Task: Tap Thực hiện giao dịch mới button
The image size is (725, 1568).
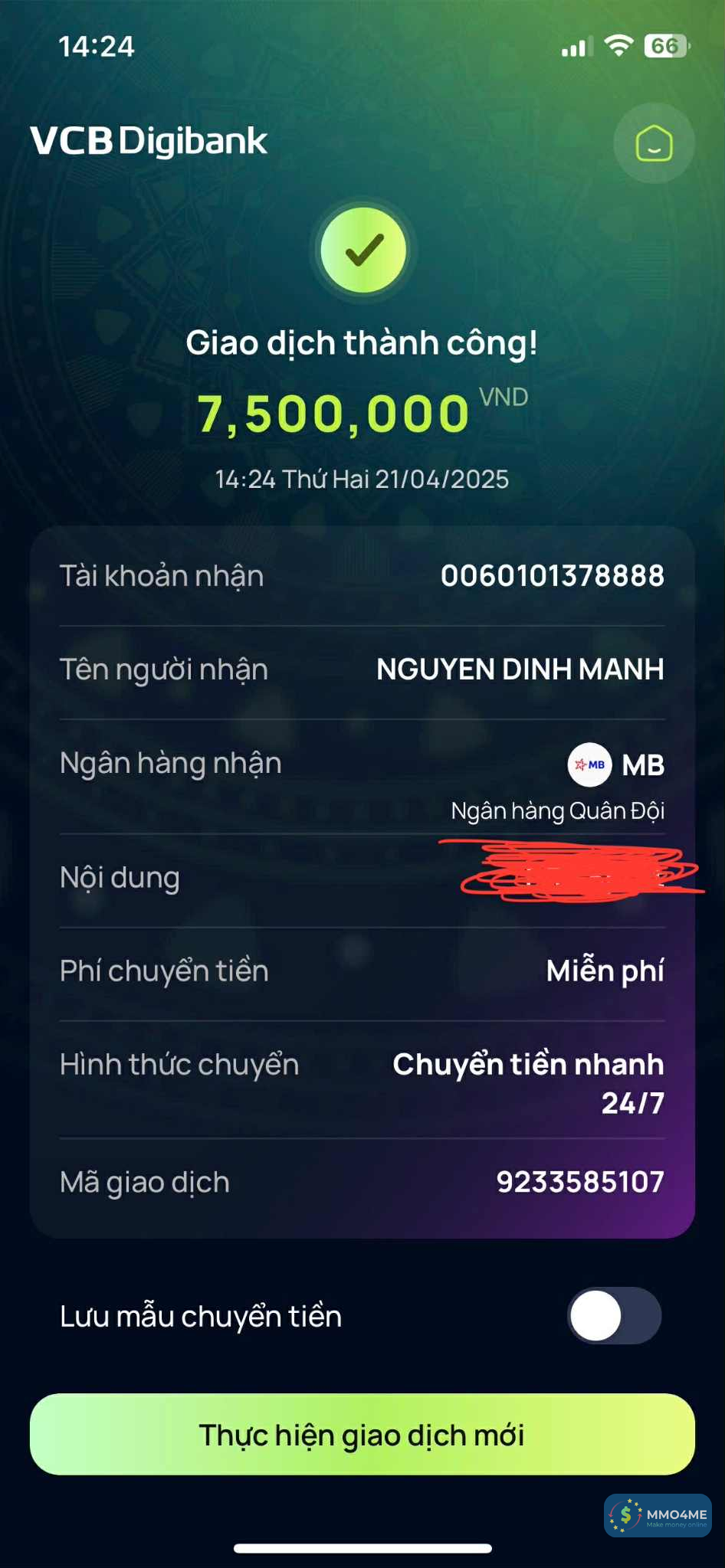Action: (362, 1434)
